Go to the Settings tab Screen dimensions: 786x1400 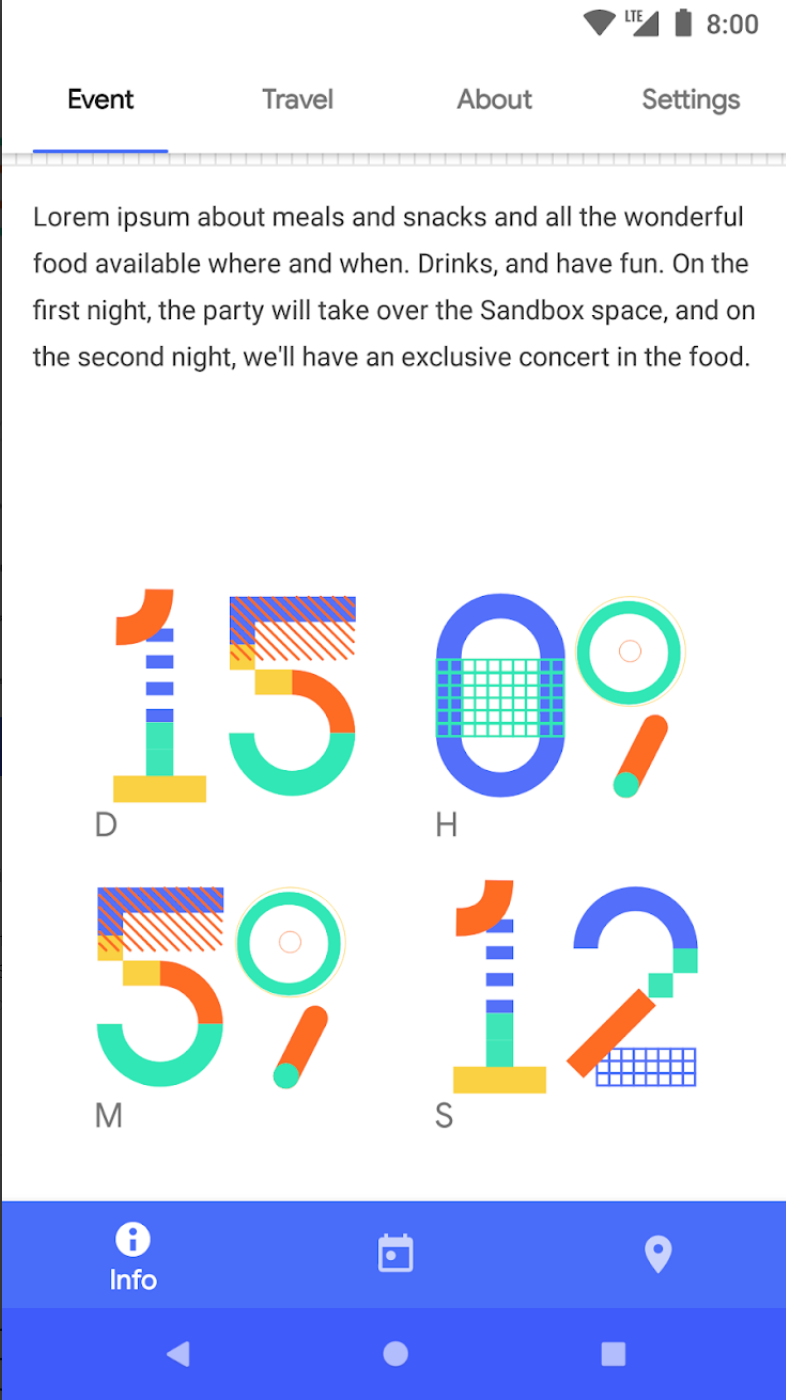coord(690,99)
